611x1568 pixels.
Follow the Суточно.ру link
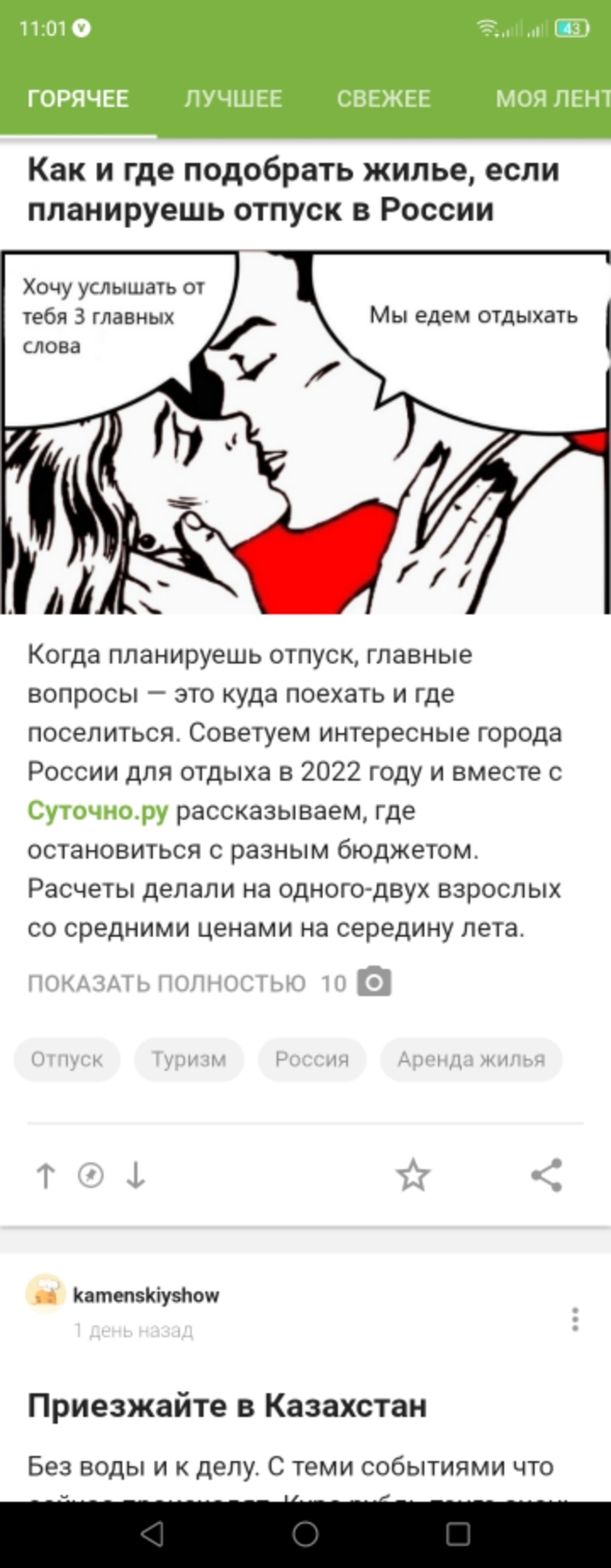(98, 811)
